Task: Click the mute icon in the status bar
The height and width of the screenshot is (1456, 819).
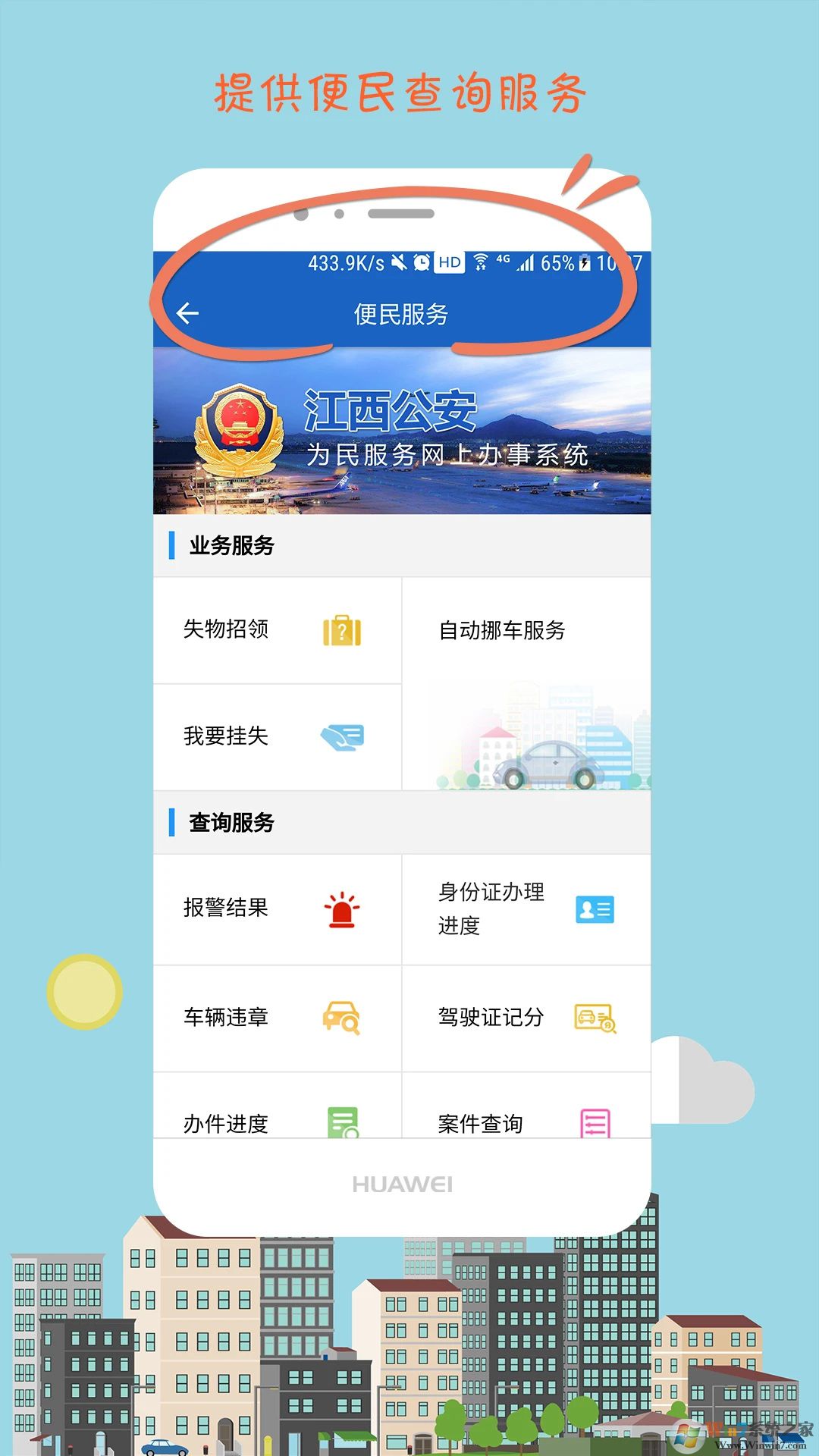Action: pyautogui.click(x=397, y=263)
